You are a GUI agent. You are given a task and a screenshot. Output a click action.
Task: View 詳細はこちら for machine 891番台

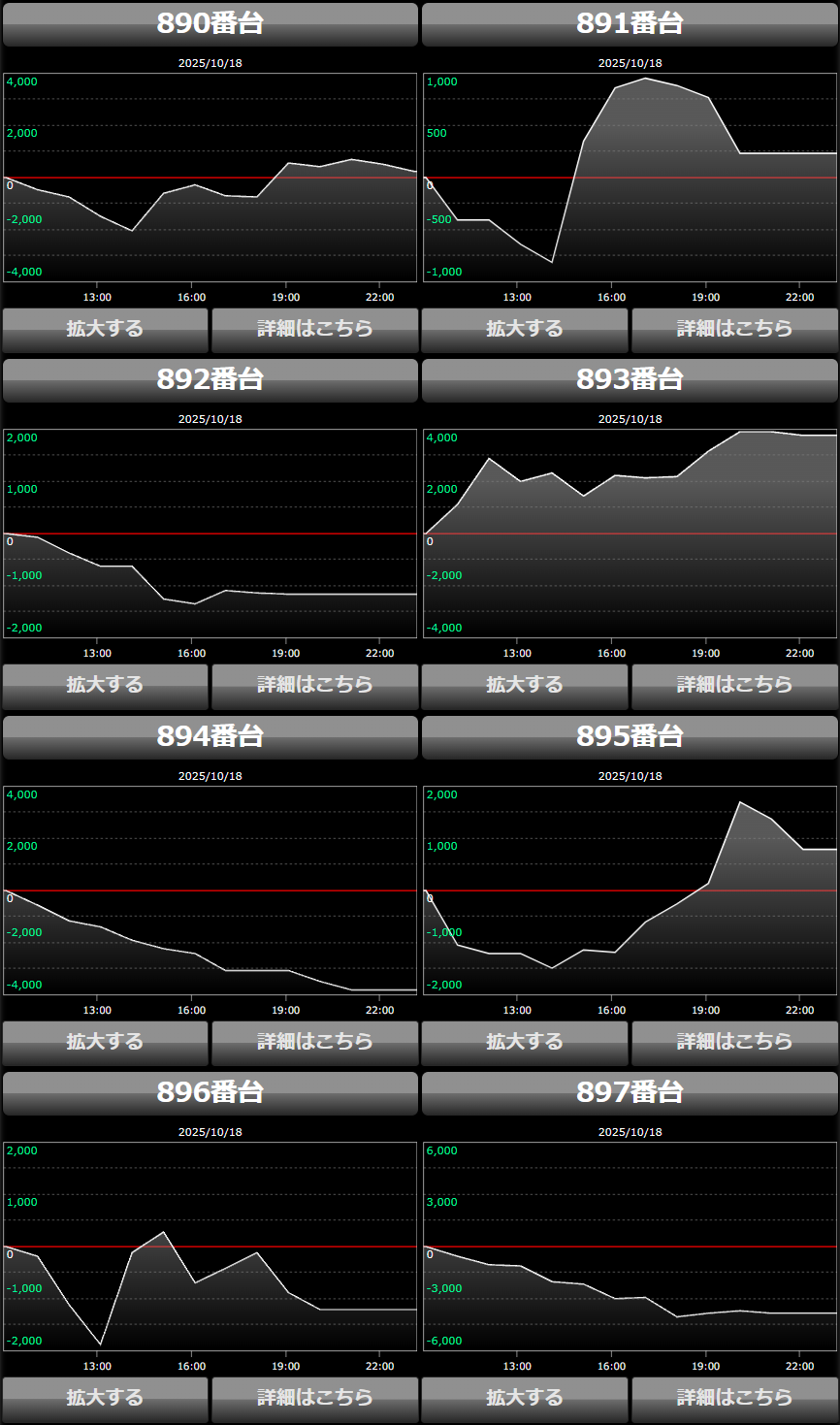tap(734, 330)
